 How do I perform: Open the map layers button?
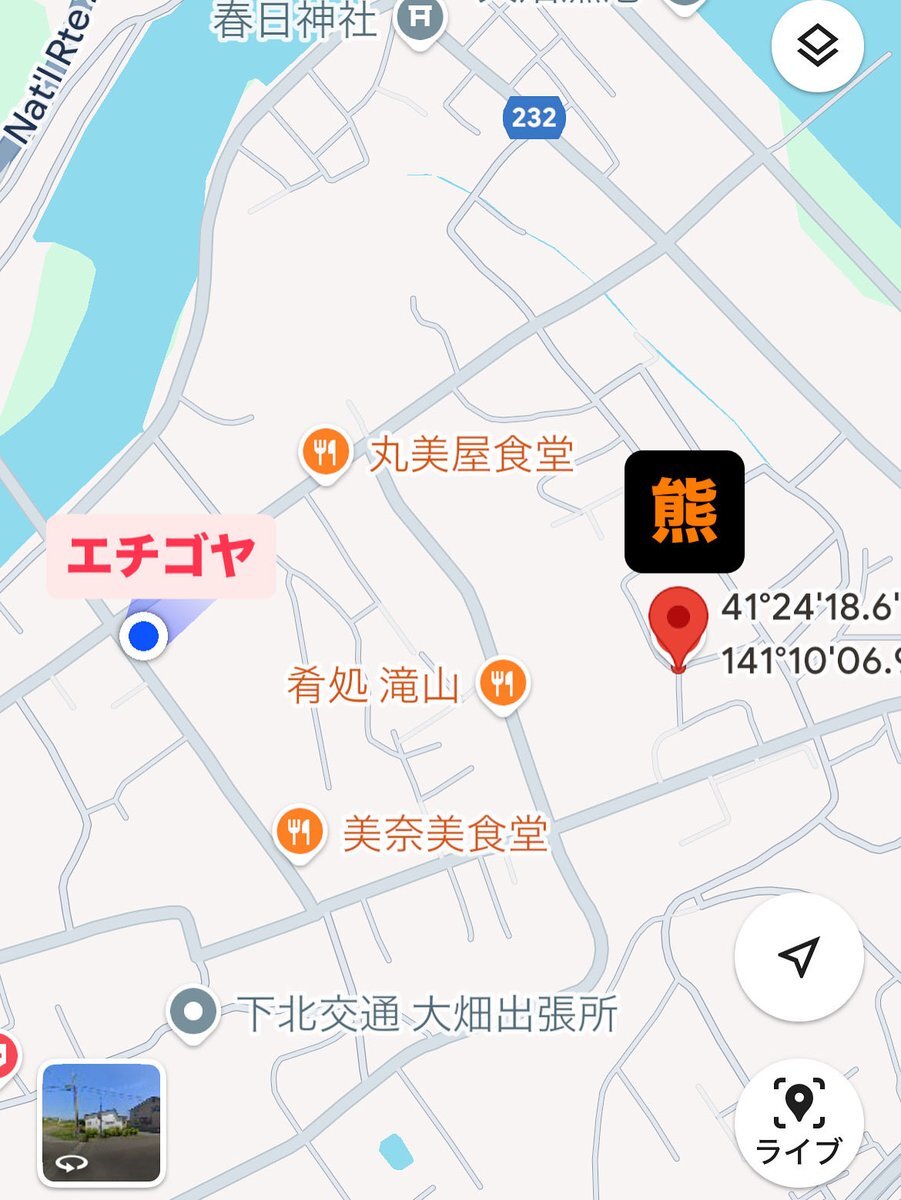(817, 45)
